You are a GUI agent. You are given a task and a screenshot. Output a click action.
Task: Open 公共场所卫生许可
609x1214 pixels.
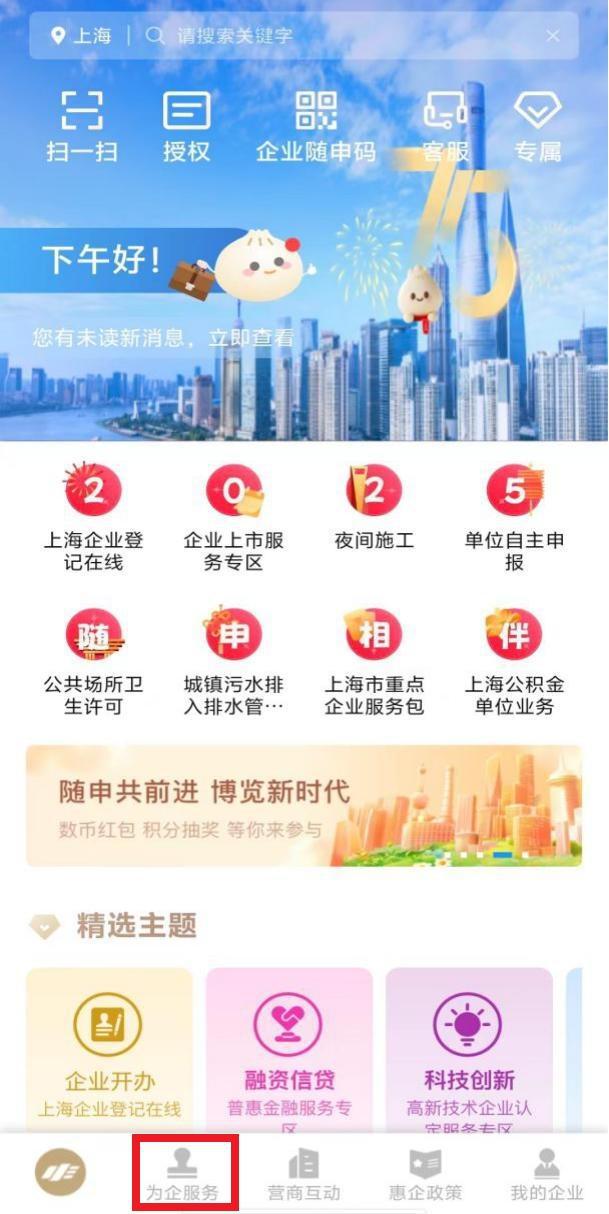(93, 662)
